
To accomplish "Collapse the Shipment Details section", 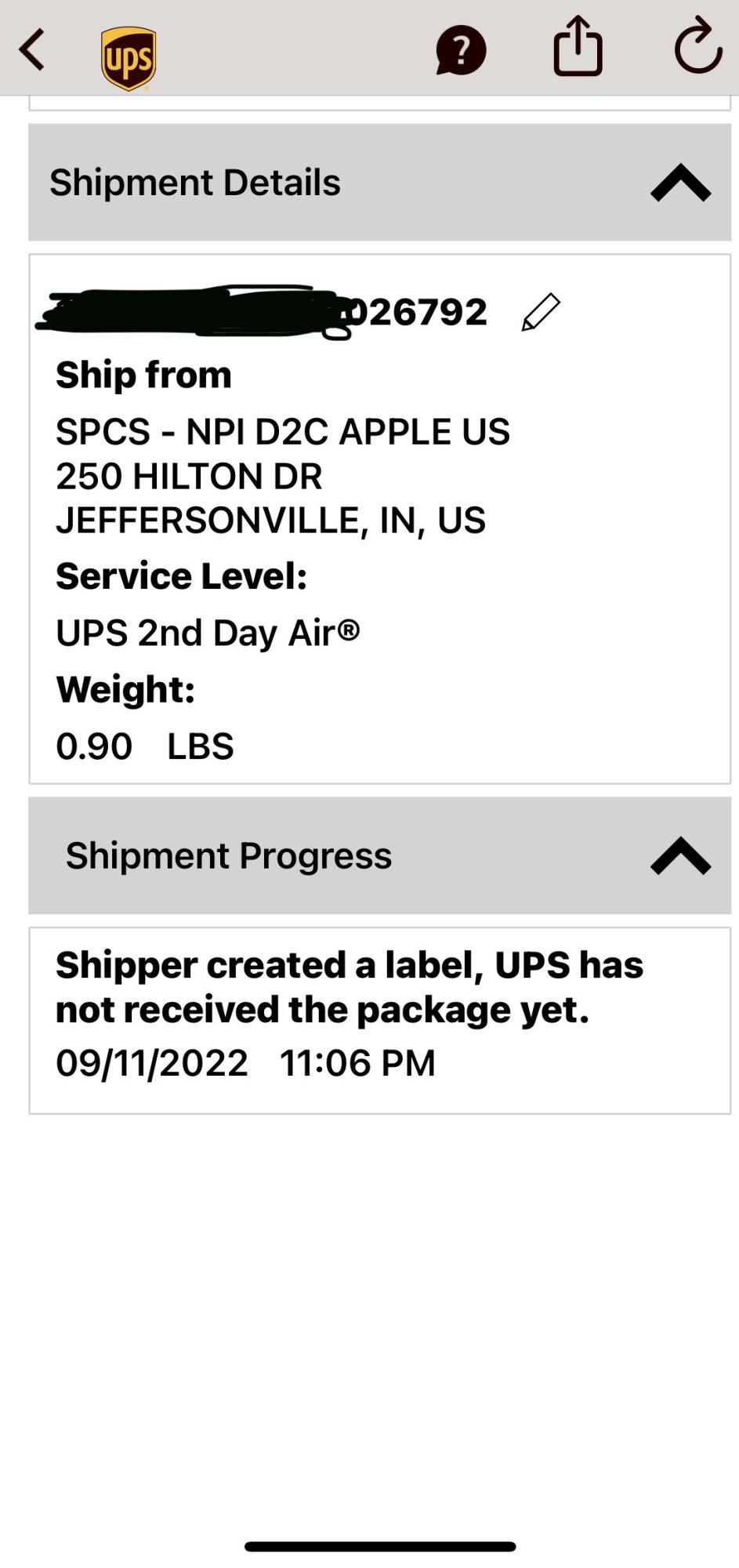I will (x=679, y=183).
